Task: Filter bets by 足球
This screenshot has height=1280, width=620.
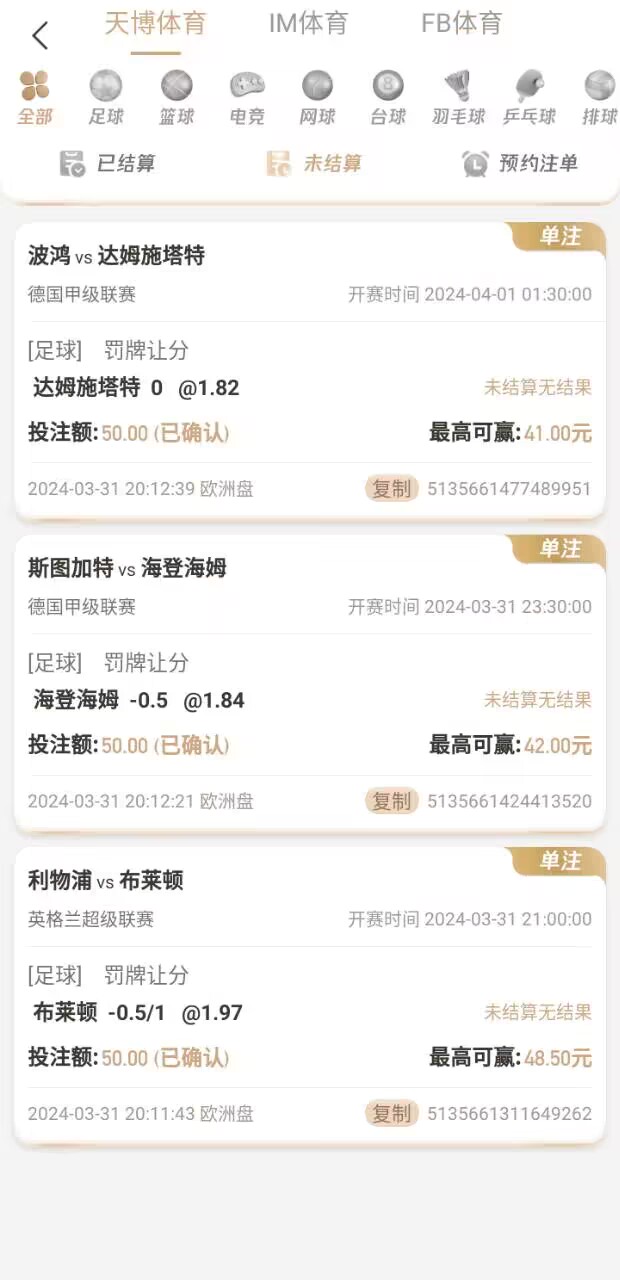Action: pos(106,98)
